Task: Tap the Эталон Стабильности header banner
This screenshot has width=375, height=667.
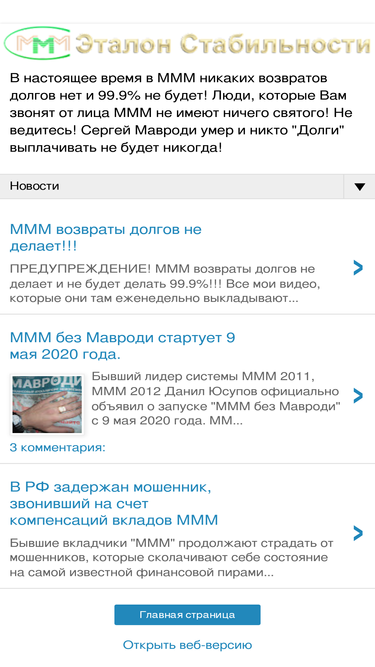Action: tap(187, 43)
